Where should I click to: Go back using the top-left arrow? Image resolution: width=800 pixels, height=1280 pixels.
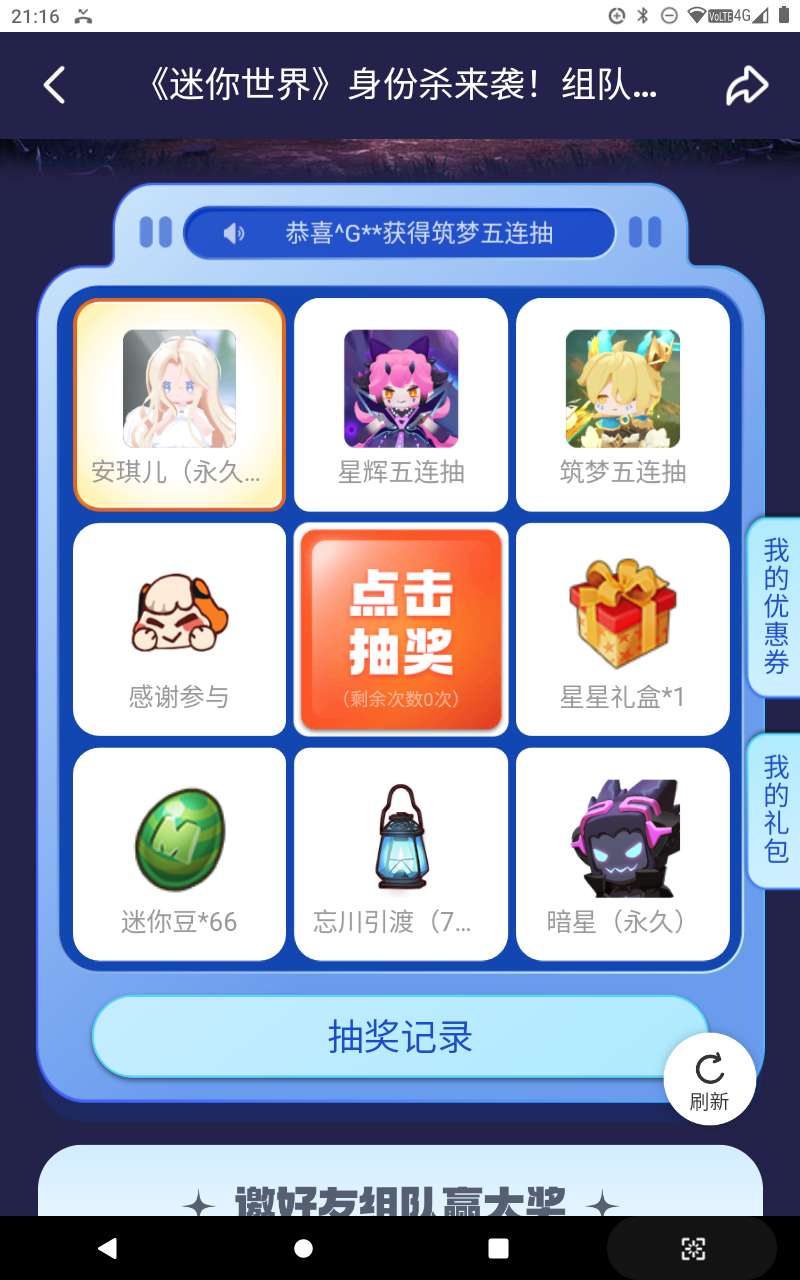tap(55, 86)
